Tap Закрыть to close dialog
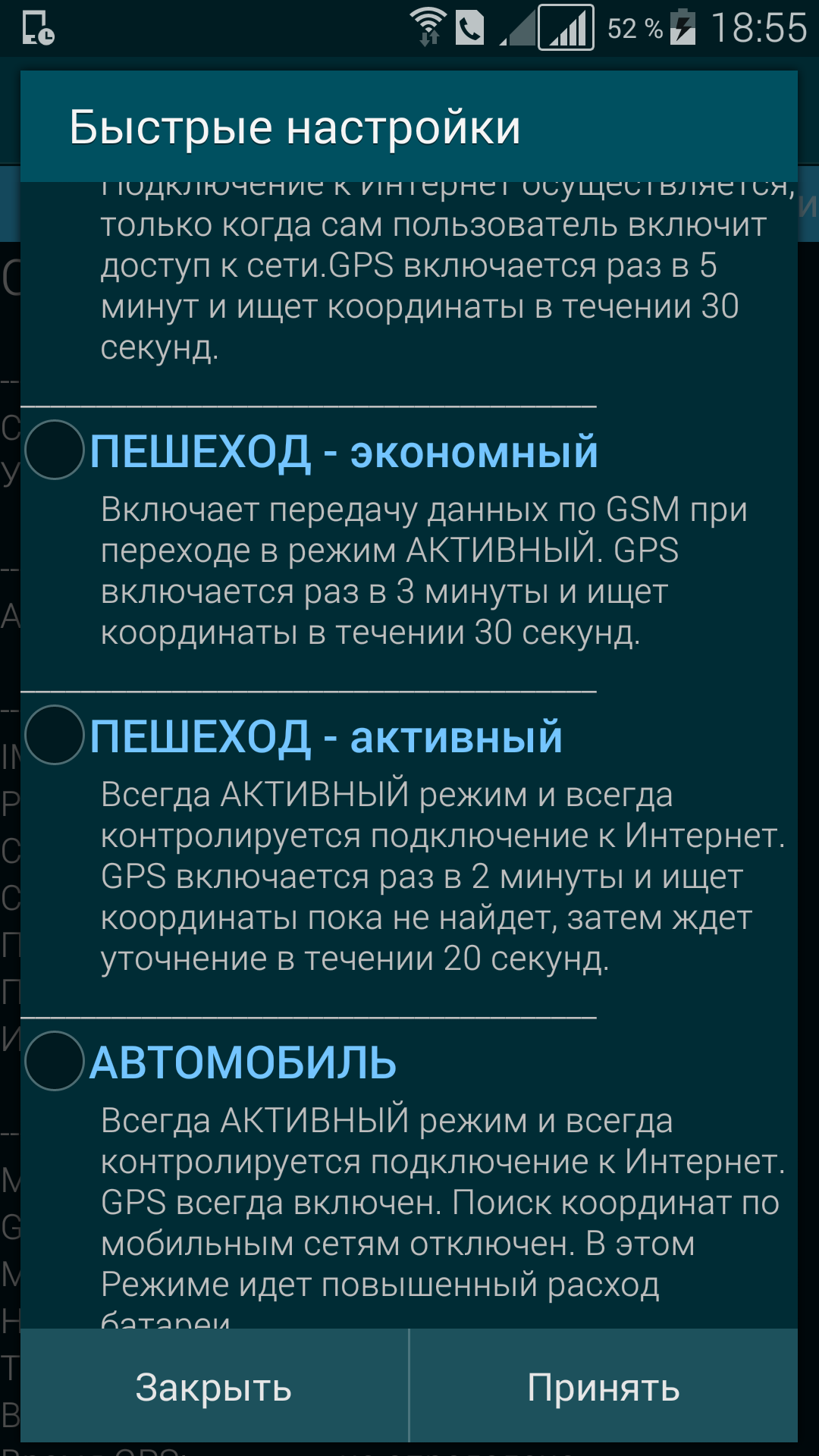Image resolution: width=819 pixels, height=1456 pixels. 214,1387
